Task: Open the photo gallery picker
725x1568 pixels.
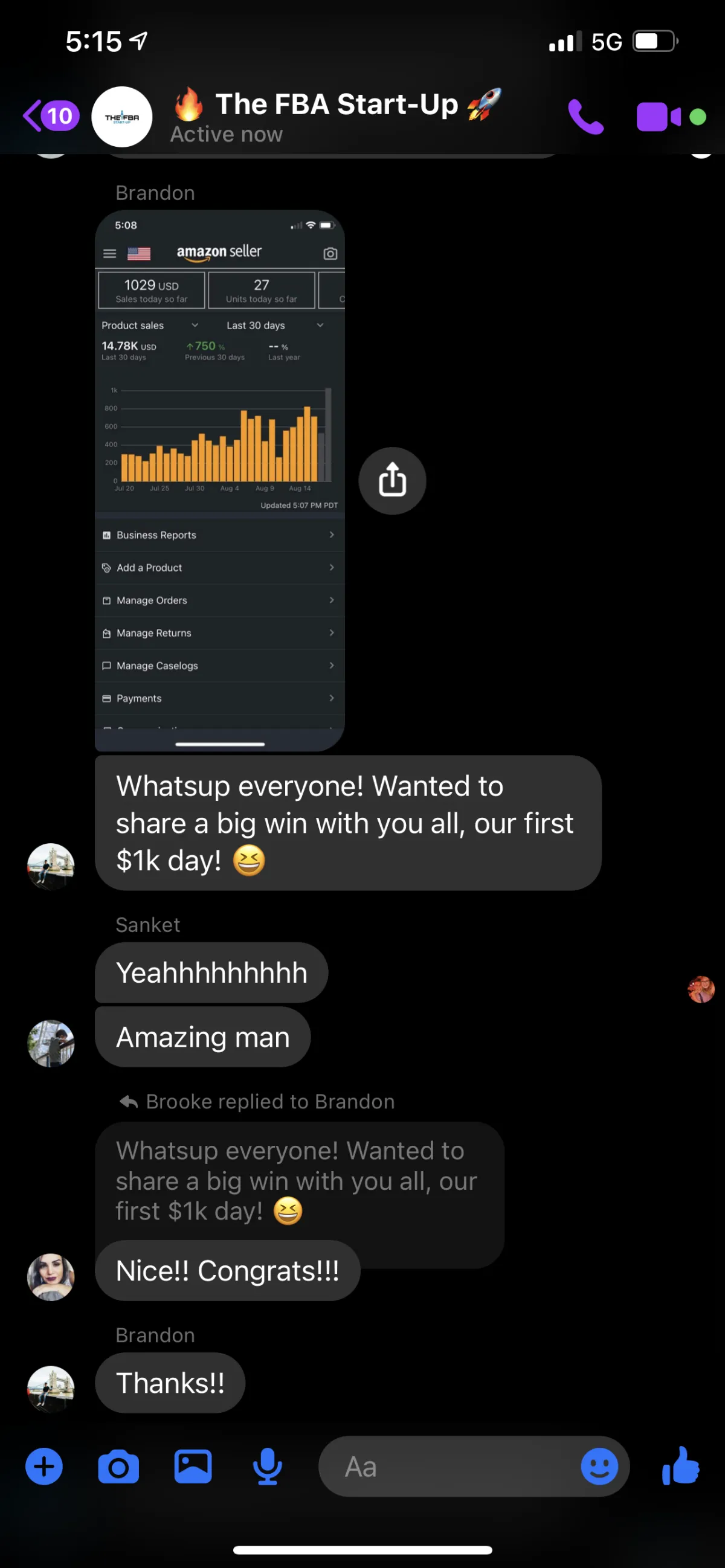Action: 193,1467
